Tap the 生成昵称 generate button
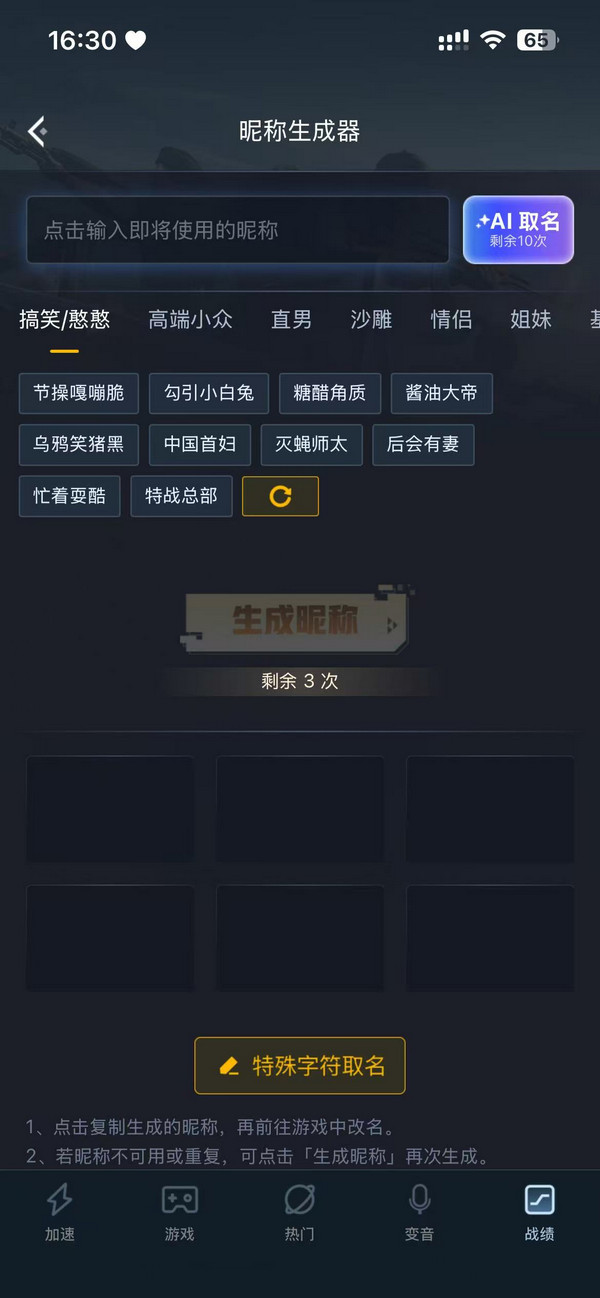Screen dimensions: 600x1298 click(296, 621)
